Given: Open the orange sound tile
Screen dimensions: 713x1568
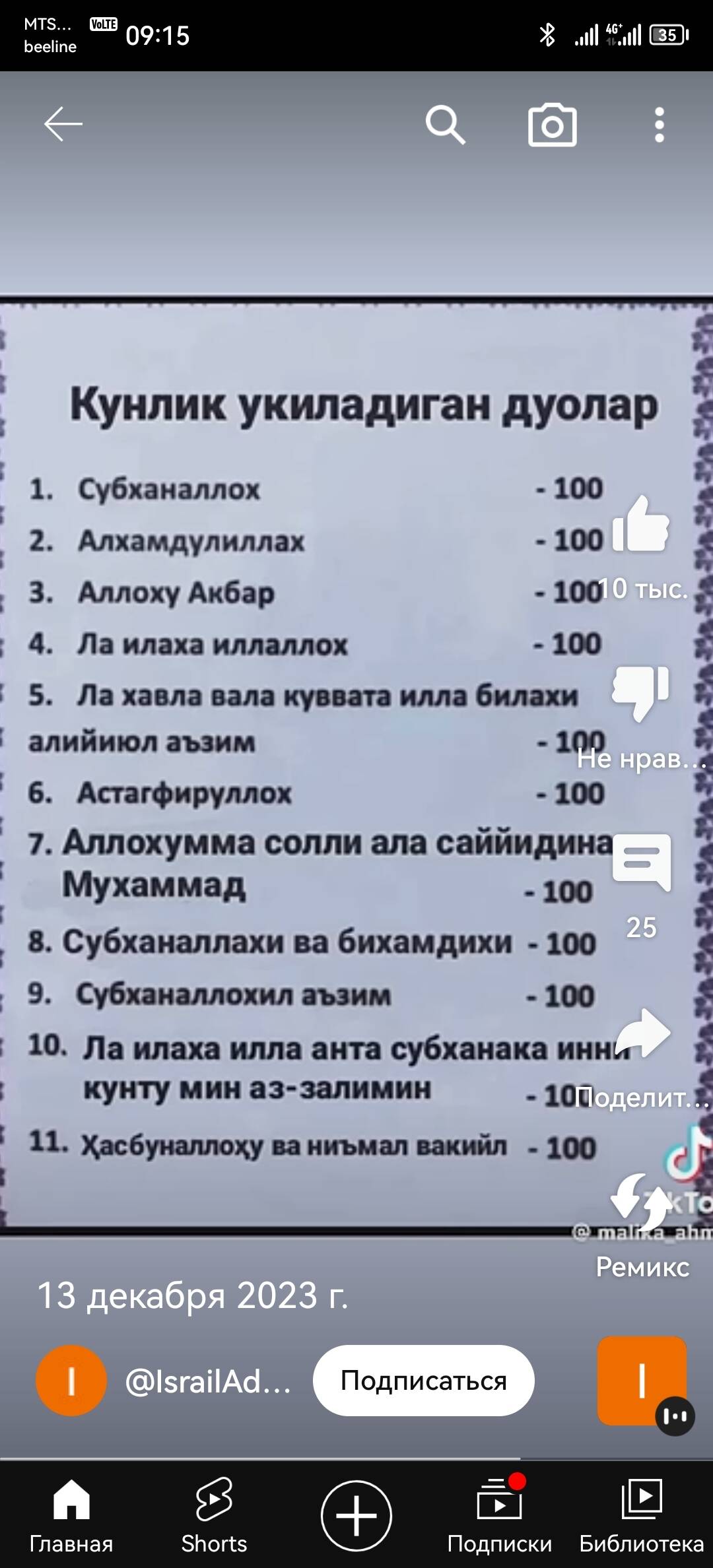Looking at the screenshot, I should [x=642, y=1381].
